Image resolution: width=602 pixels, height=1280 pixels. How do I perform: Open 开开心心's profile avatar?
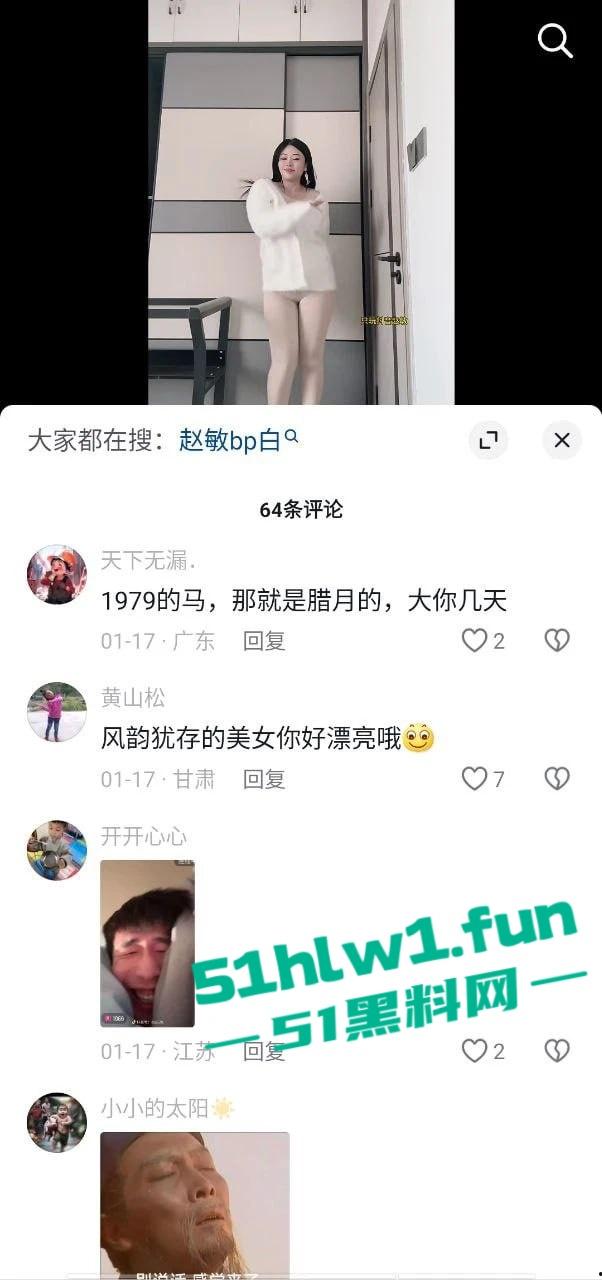[x=57, y=850]
